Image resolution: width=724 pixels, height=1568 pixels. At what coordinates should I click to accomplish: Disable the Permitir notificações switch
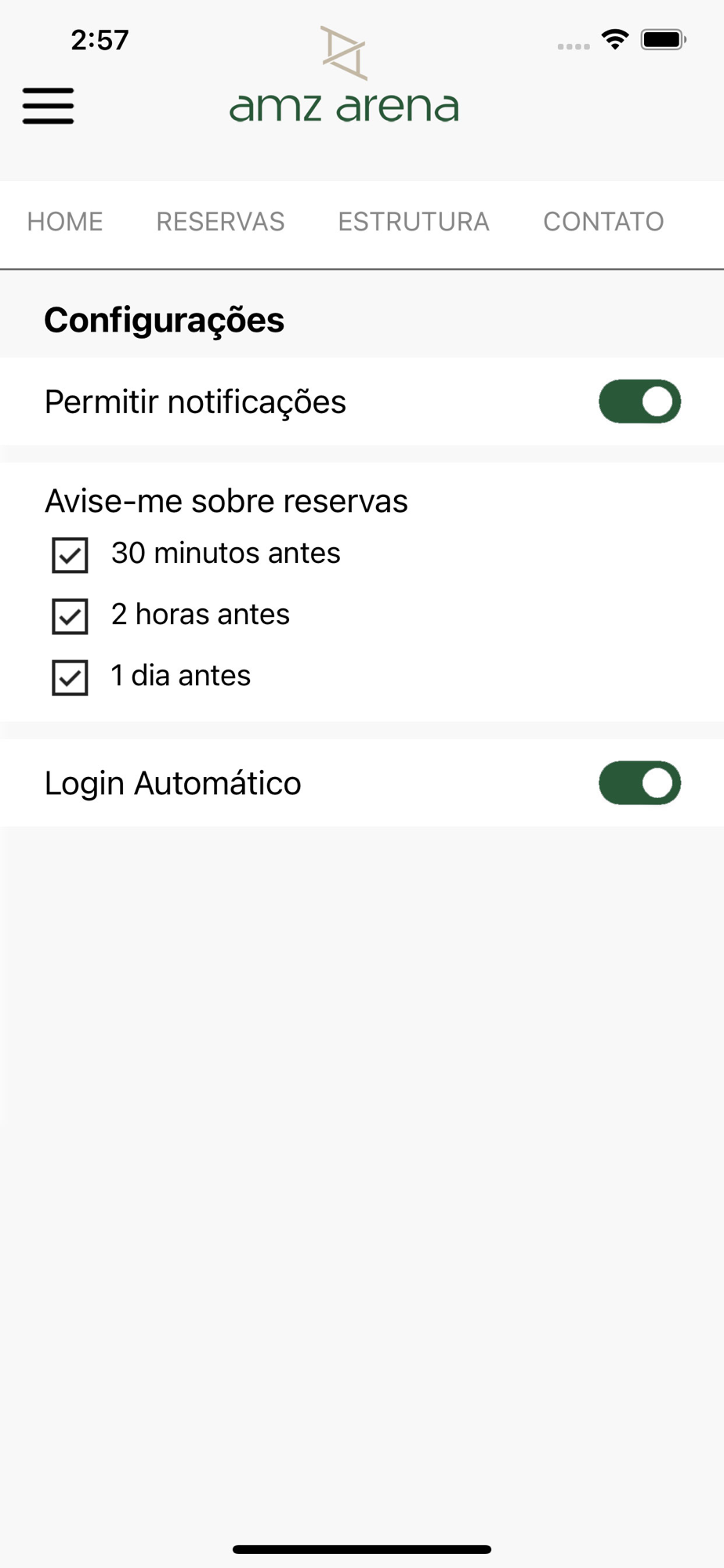pos(639,401)
